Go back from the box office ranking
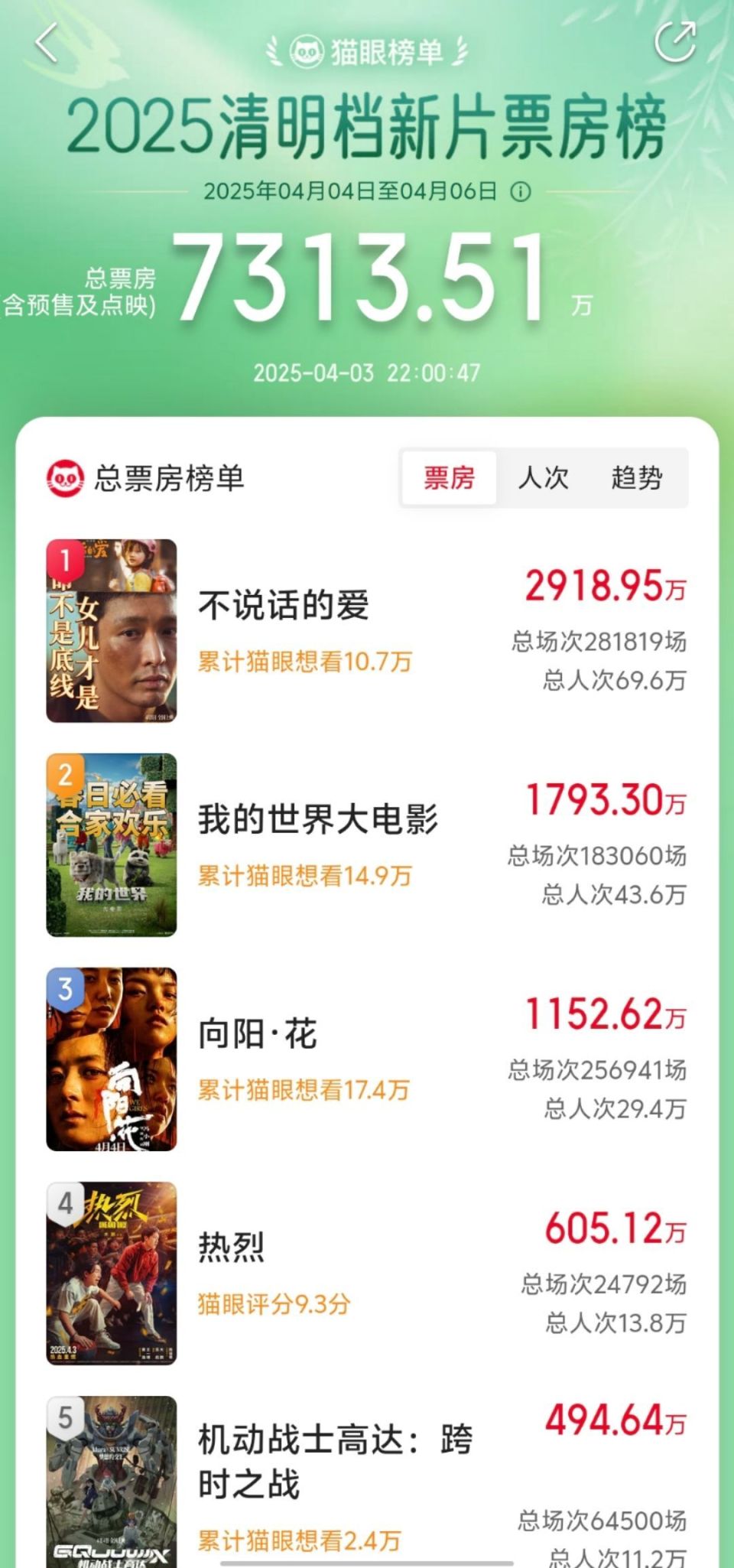The height and width of the screenshot is (1568, 734). [47, 42]
